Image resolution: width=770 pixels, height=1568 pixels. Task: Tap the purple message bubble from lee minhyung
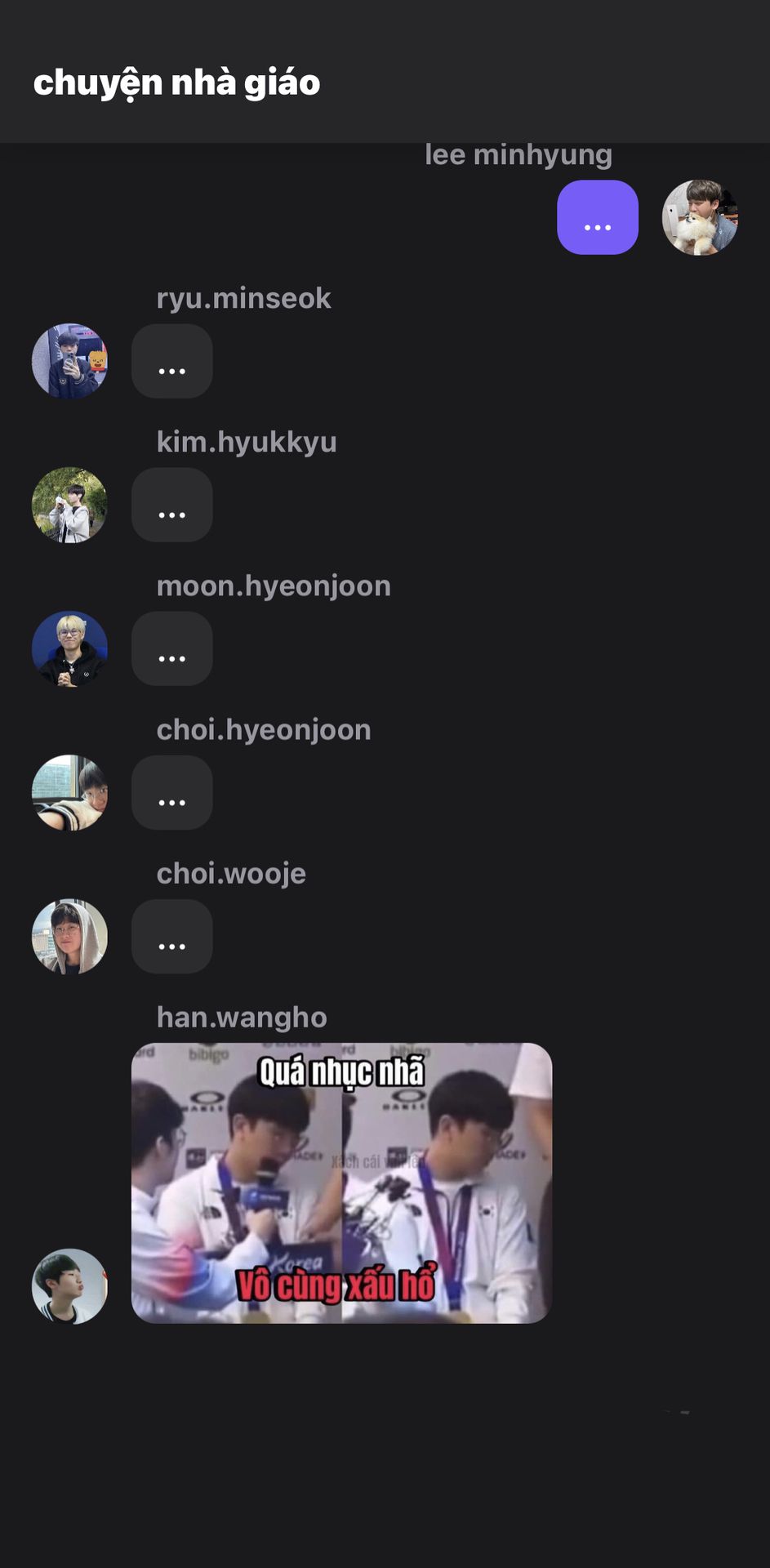pyautogui.click(x=598, y=217)
